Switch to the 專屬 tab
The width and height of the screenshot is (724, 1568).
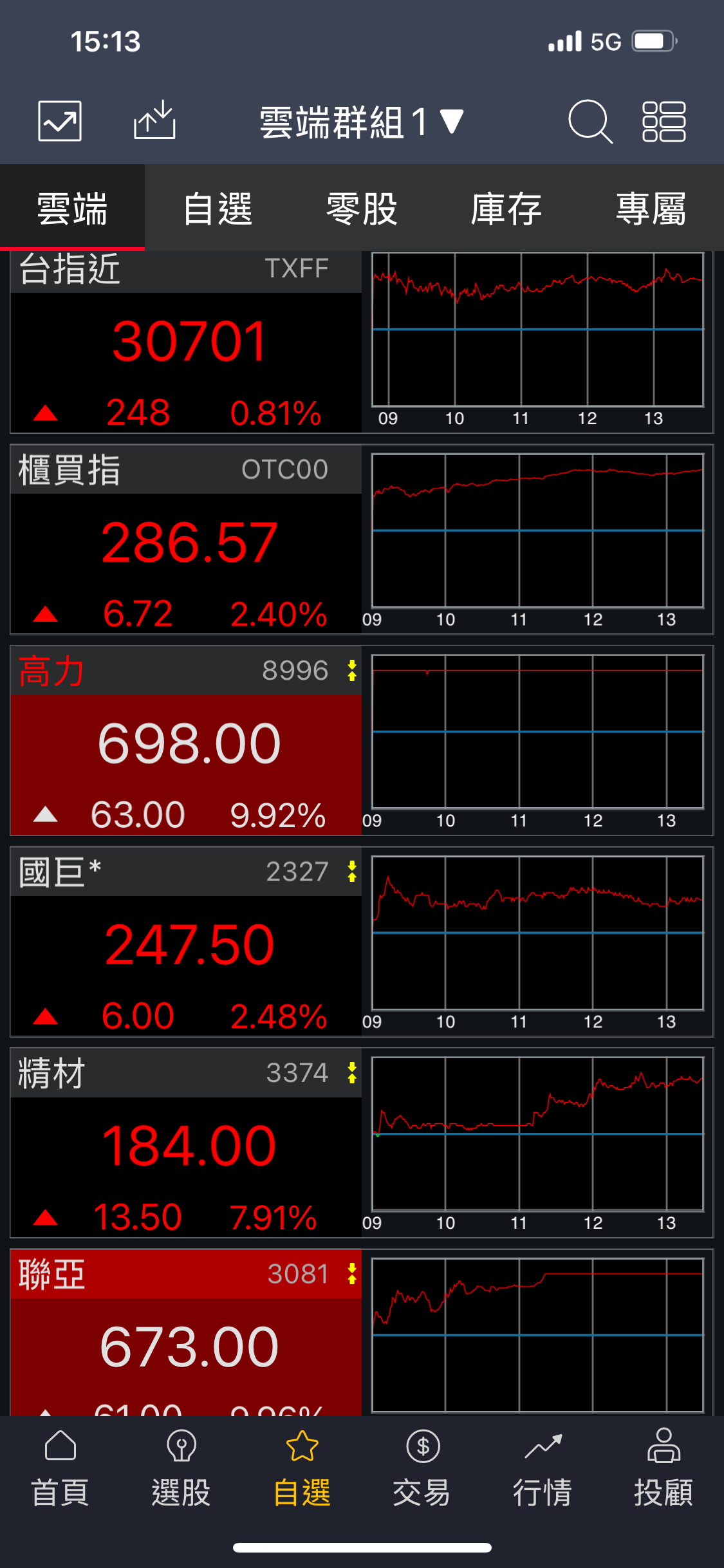(x=651, y=209)
